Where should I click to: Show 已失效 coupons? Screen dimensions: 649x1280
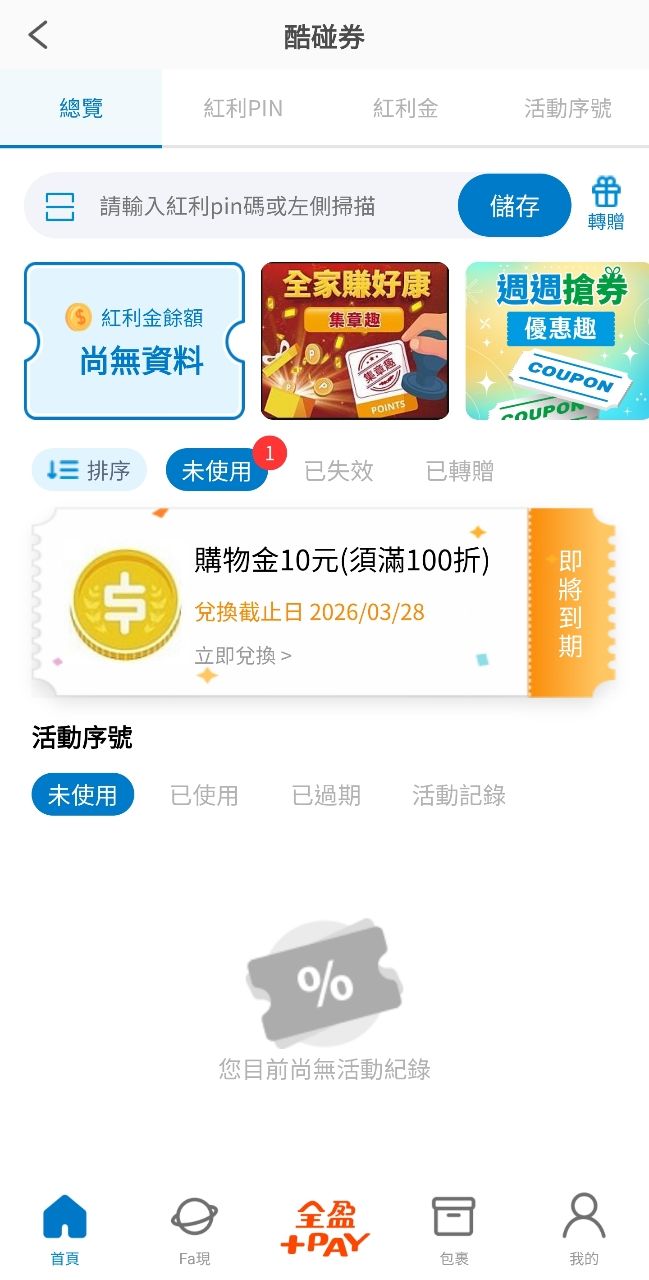[x=338, y=471]
